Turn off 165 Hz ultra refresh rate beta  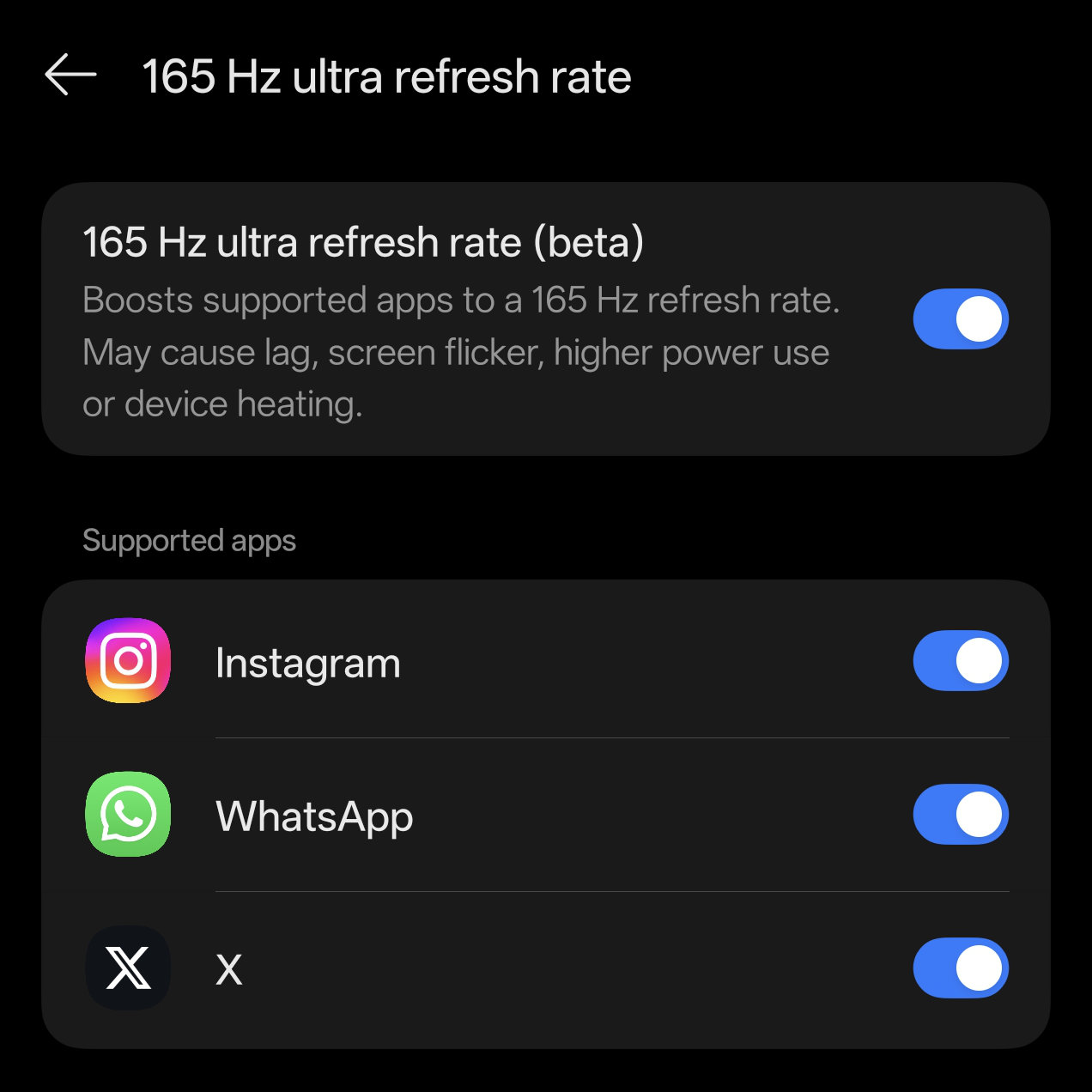(x=960, y=319)
